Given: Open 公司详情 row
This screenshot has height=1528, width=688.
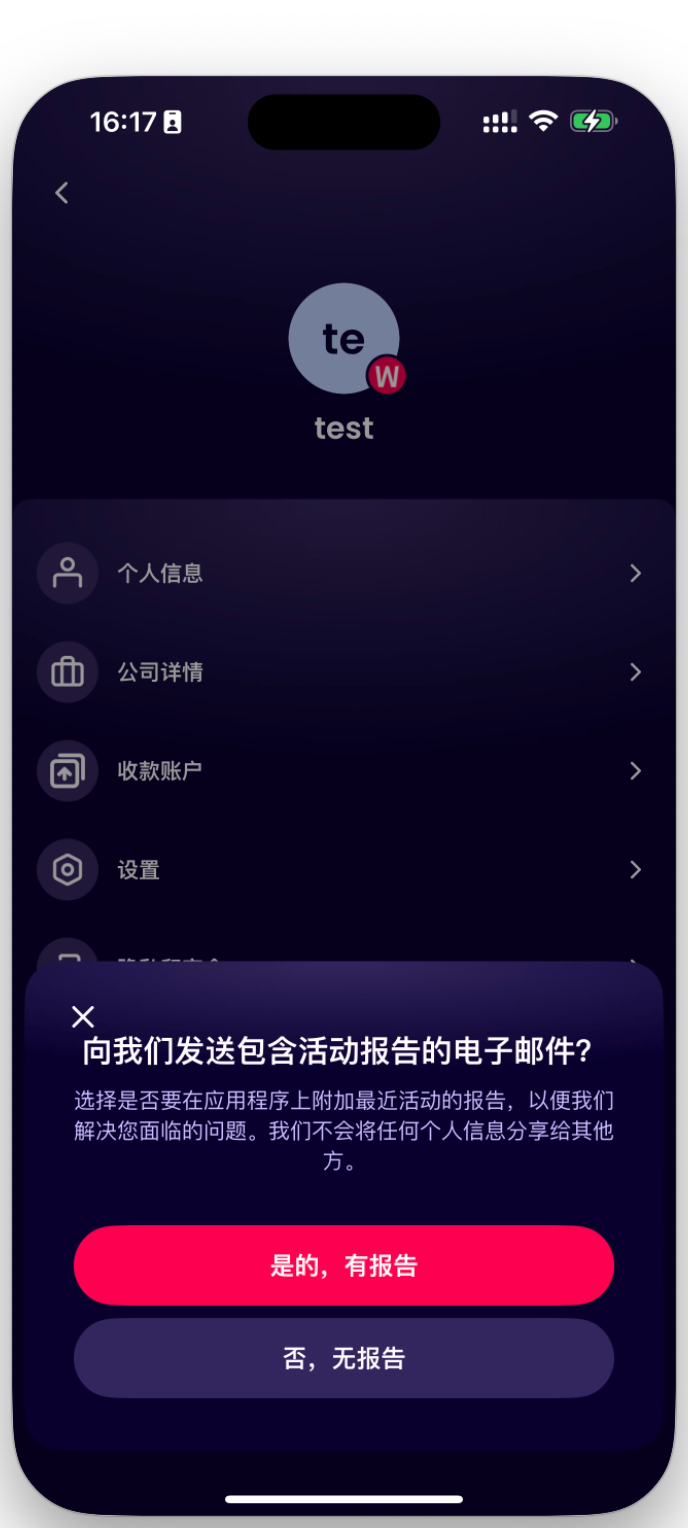Looking at the screenshot, I should tap(343, 672).
